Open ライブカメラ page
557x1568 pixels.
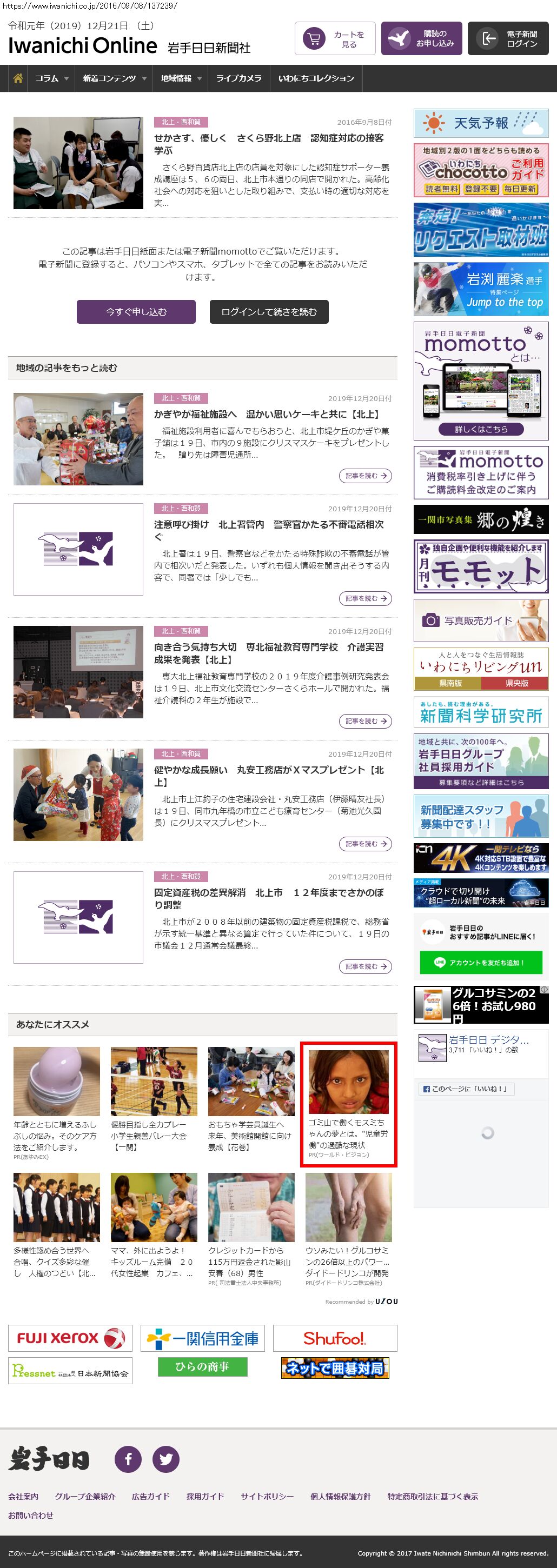click(238, 78)
